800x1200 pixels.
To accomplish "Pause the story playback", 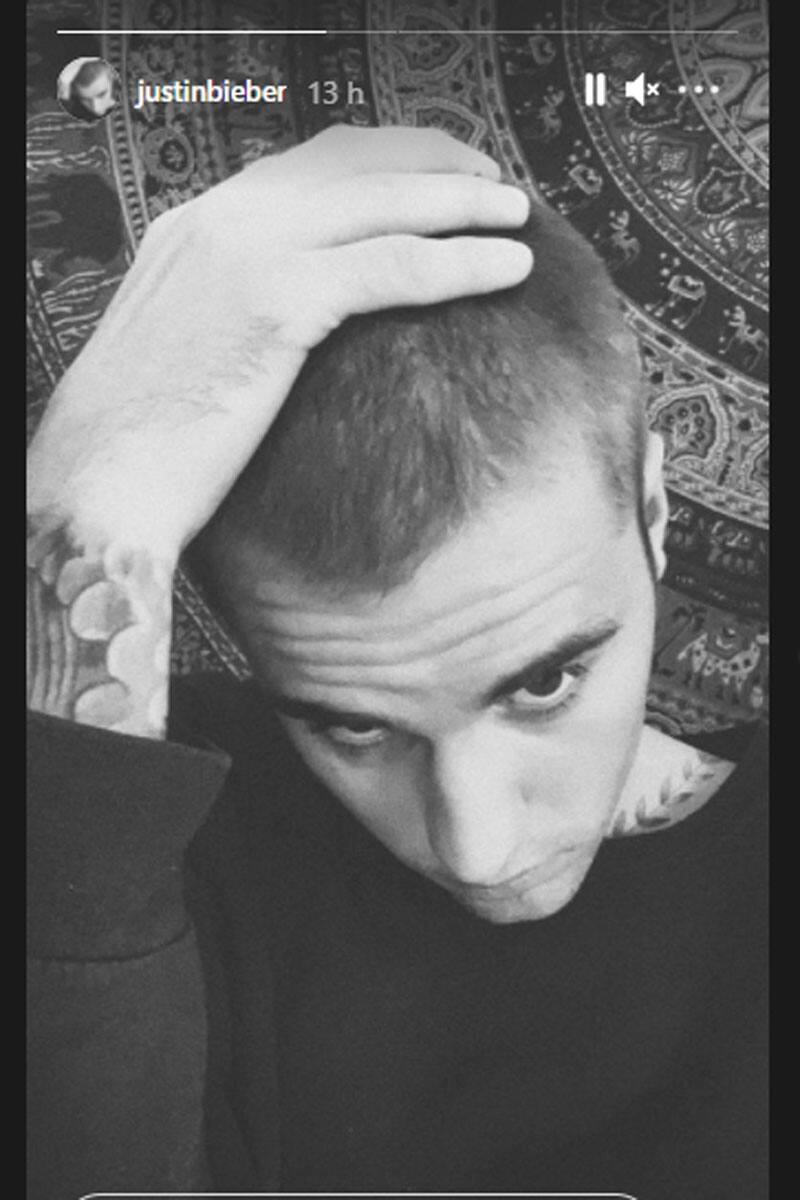I will click(x=594, y=91).
